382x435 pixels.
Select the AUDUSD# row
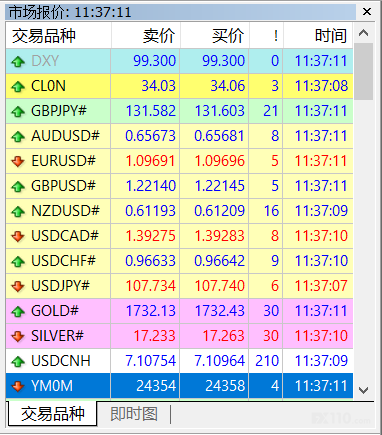pos(179,136)
